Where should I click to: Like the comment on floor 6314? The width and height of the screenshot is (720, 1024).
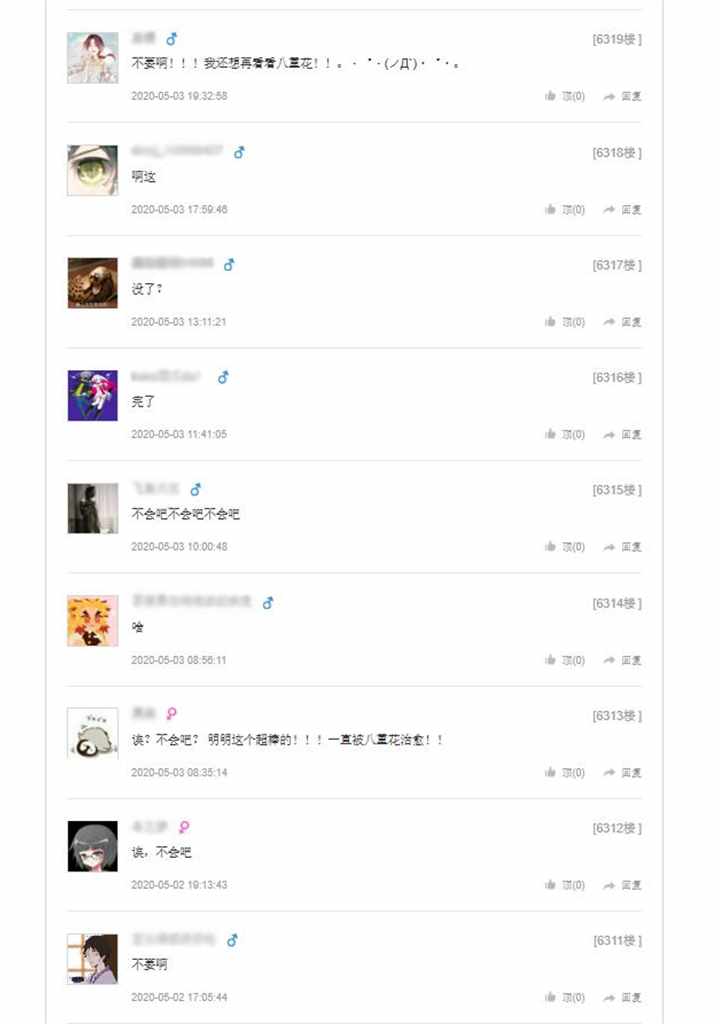point(565,660)
